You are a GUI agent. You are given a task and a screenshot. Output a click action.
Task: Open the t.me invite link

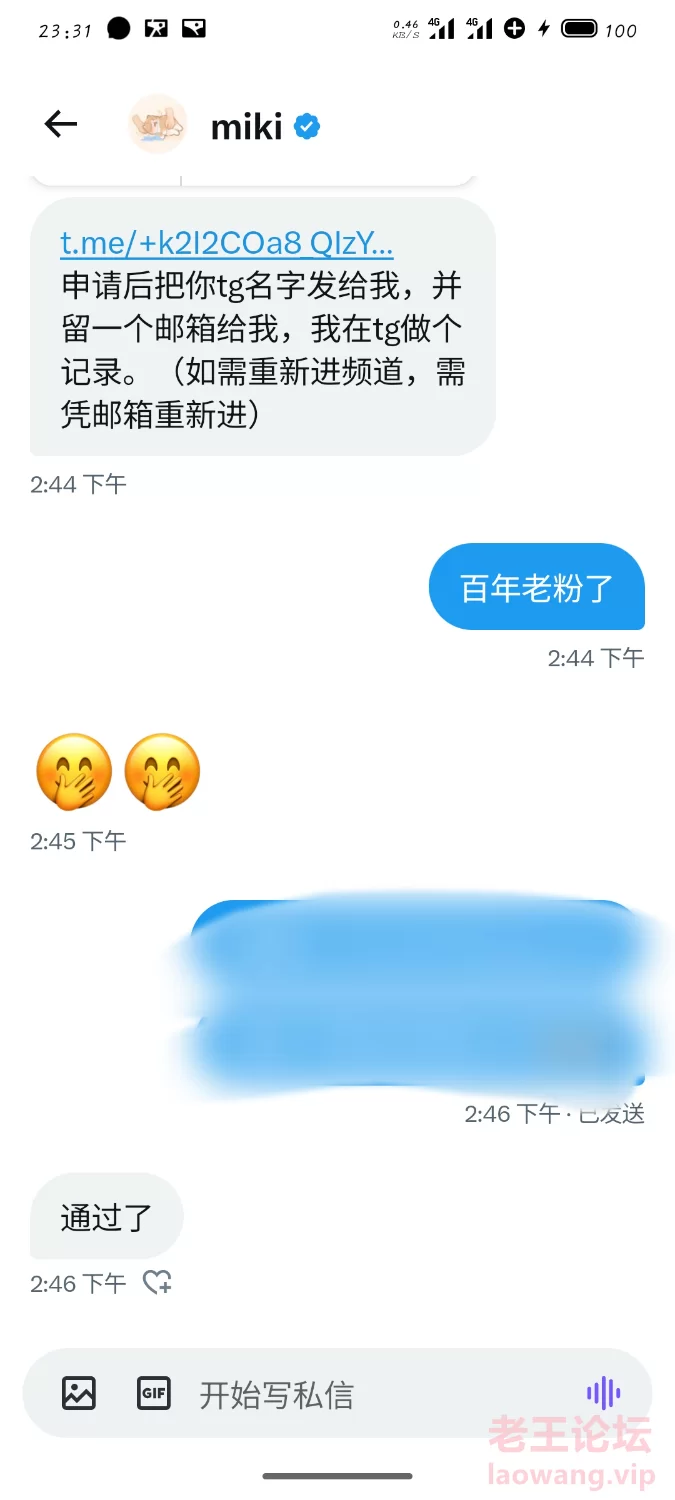227,243
